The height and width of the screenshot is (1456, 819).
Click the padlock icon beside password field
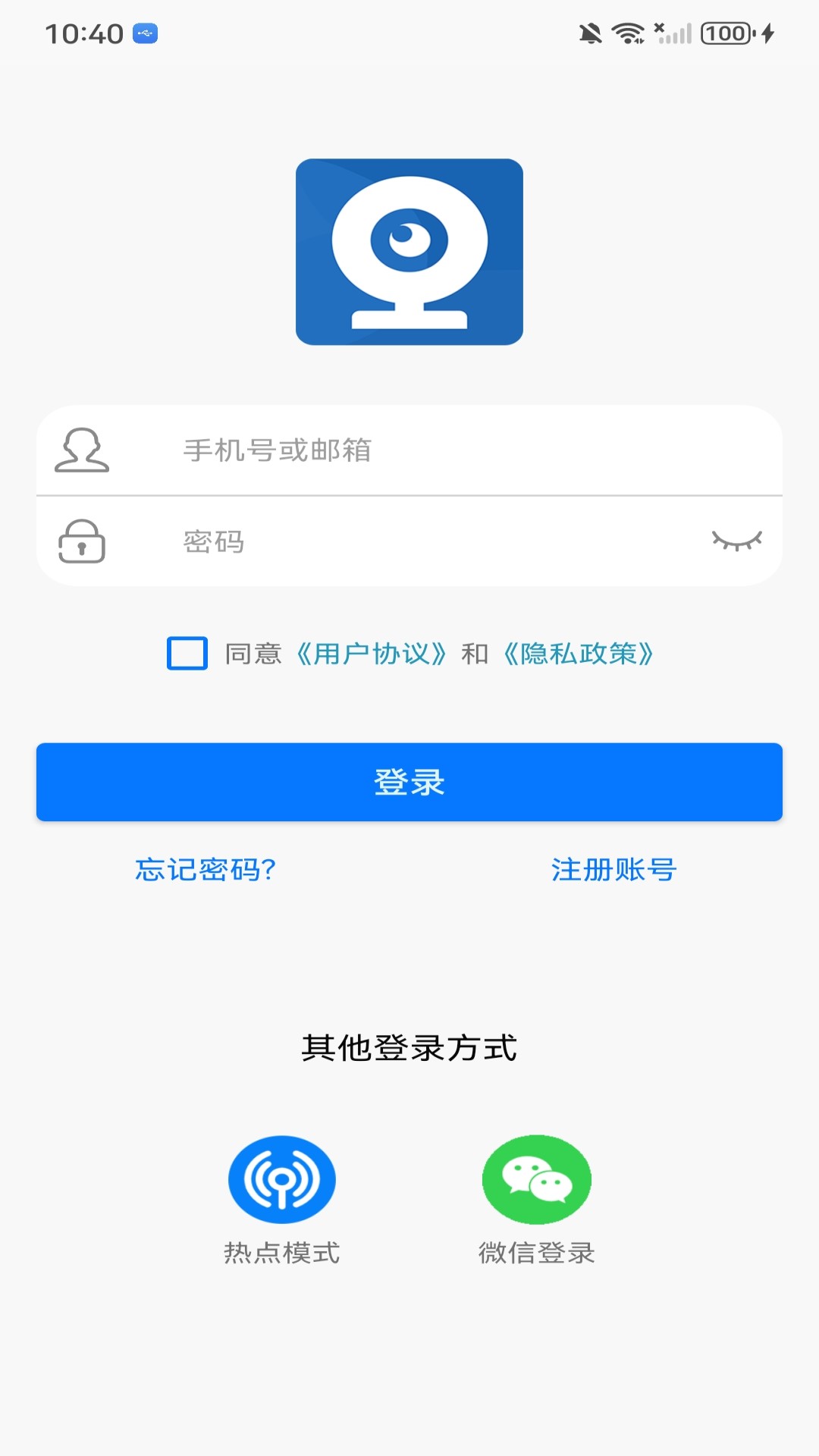pos(82,543)
